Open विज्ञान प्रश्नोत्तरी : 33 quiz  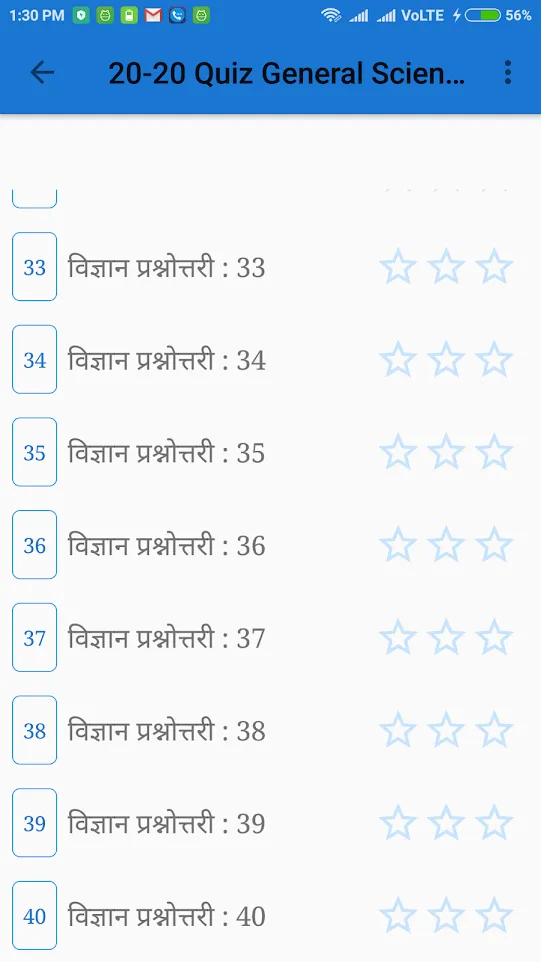click(270, 267)
